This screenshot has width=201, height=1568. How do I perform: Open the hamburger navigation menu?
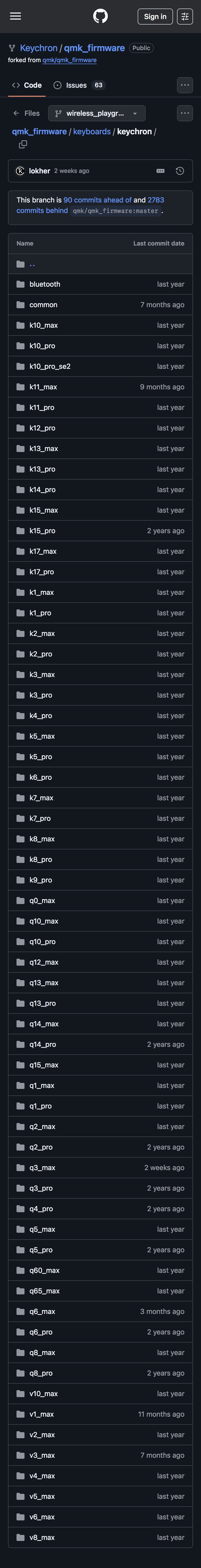16,17
